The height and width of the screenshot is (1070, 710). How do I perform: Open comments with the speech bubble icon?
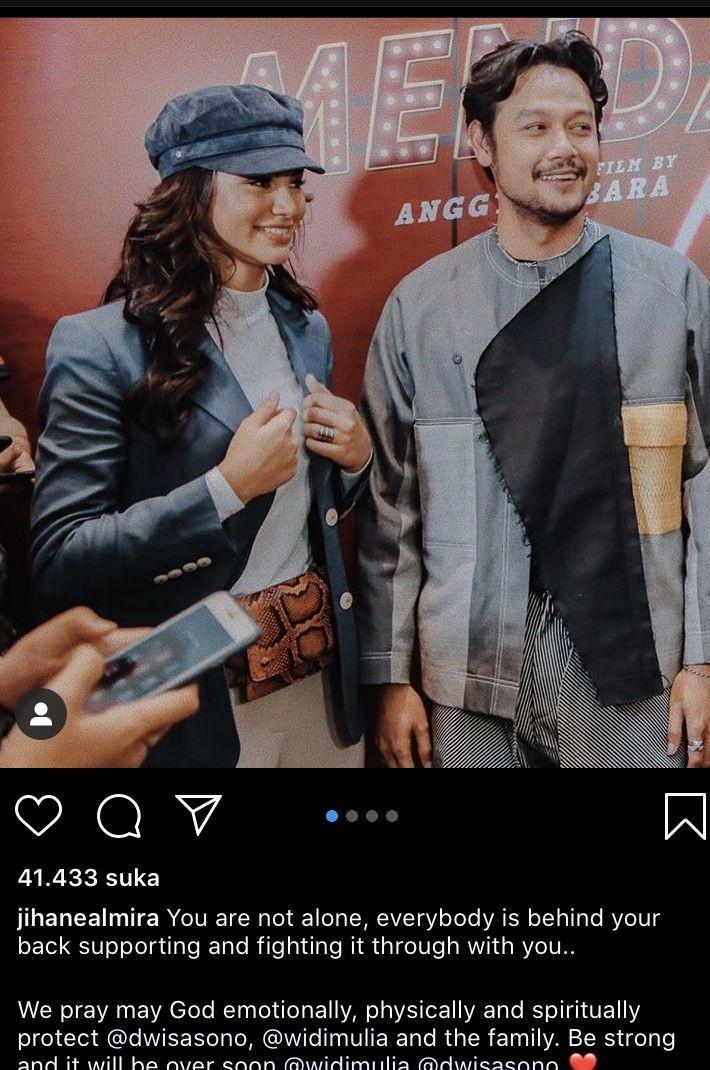click(119, 816)
